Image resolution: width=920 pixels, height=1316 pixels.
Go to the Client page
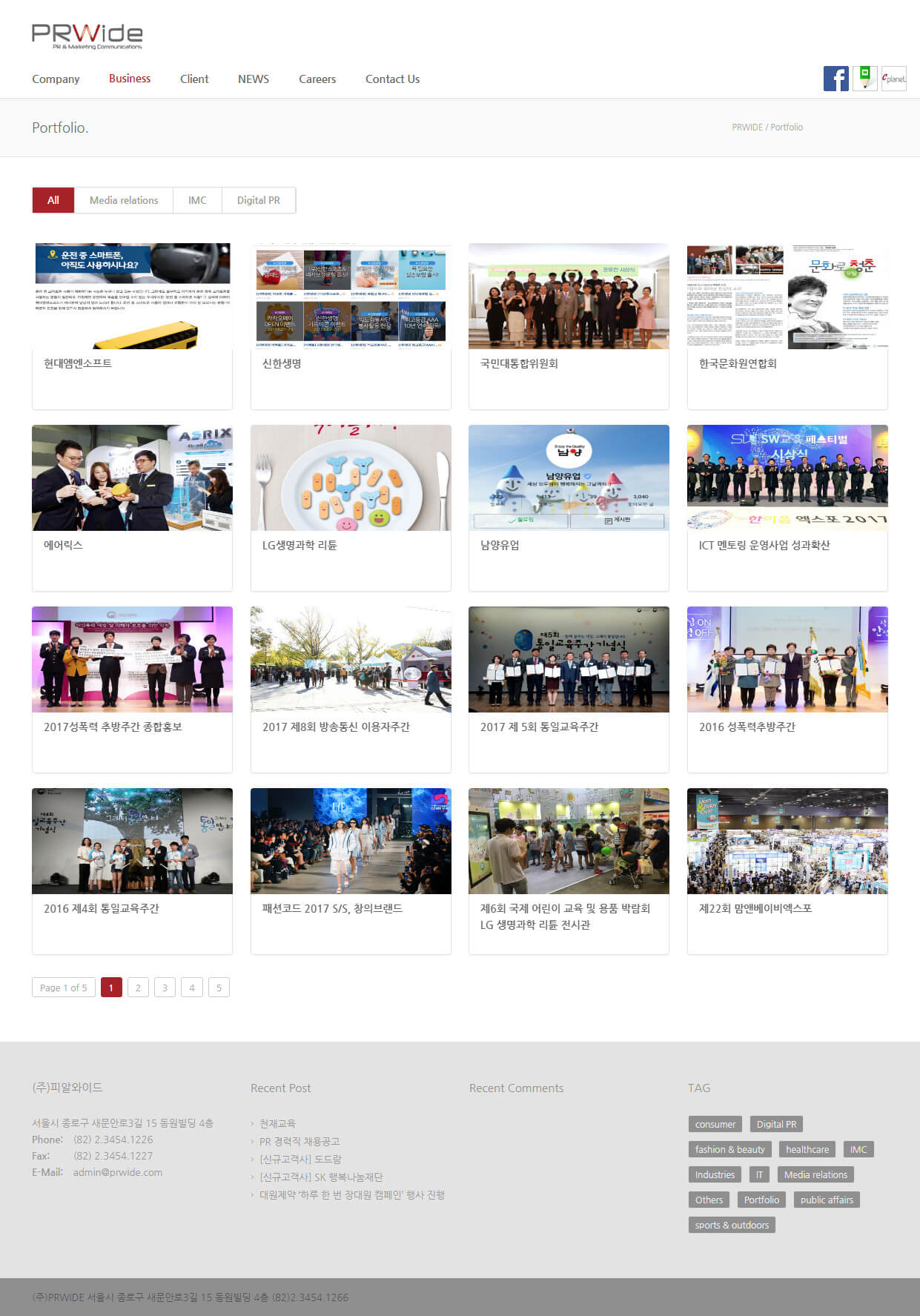[194, 79]
